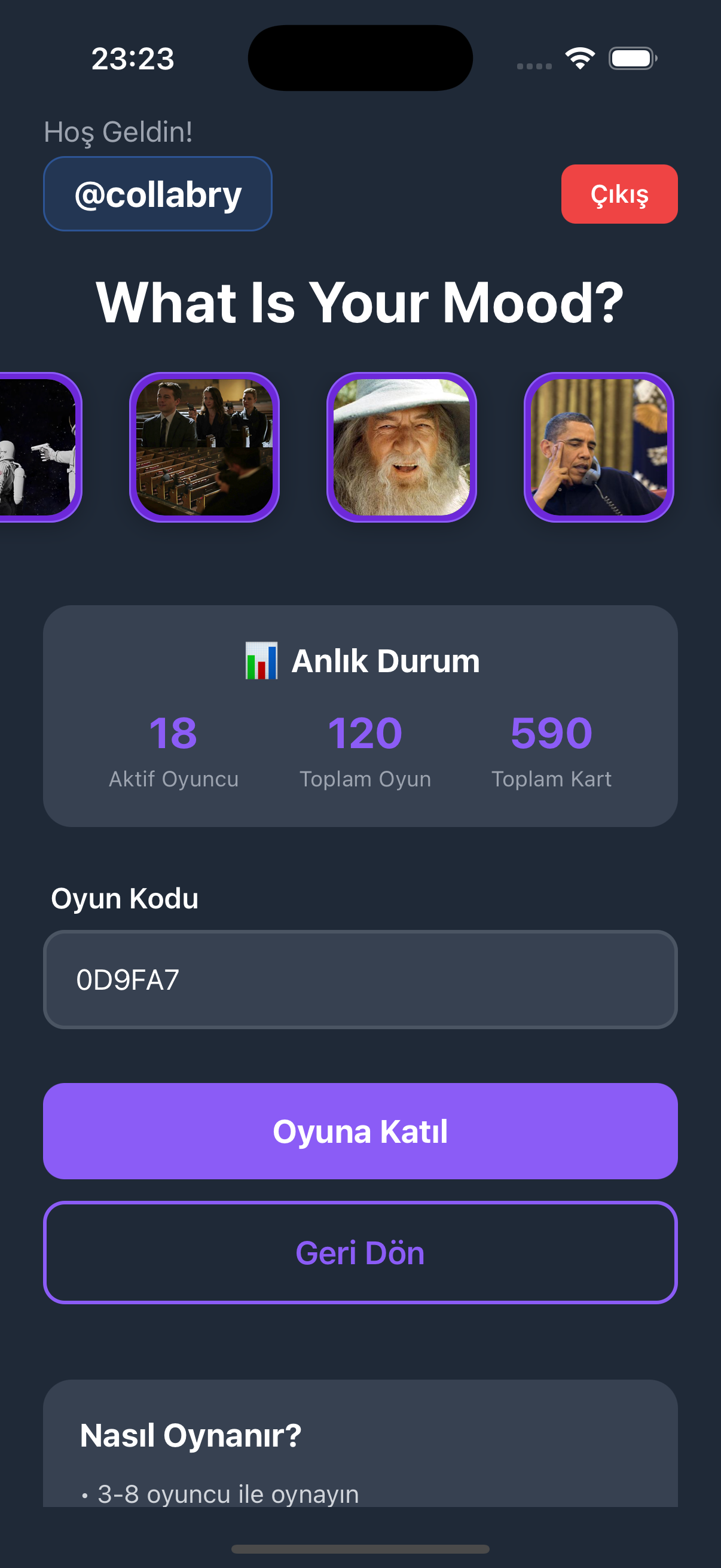Pick the bearded wizard mood picture
This screenshot has width=721, height=1568.
point(402,447)
